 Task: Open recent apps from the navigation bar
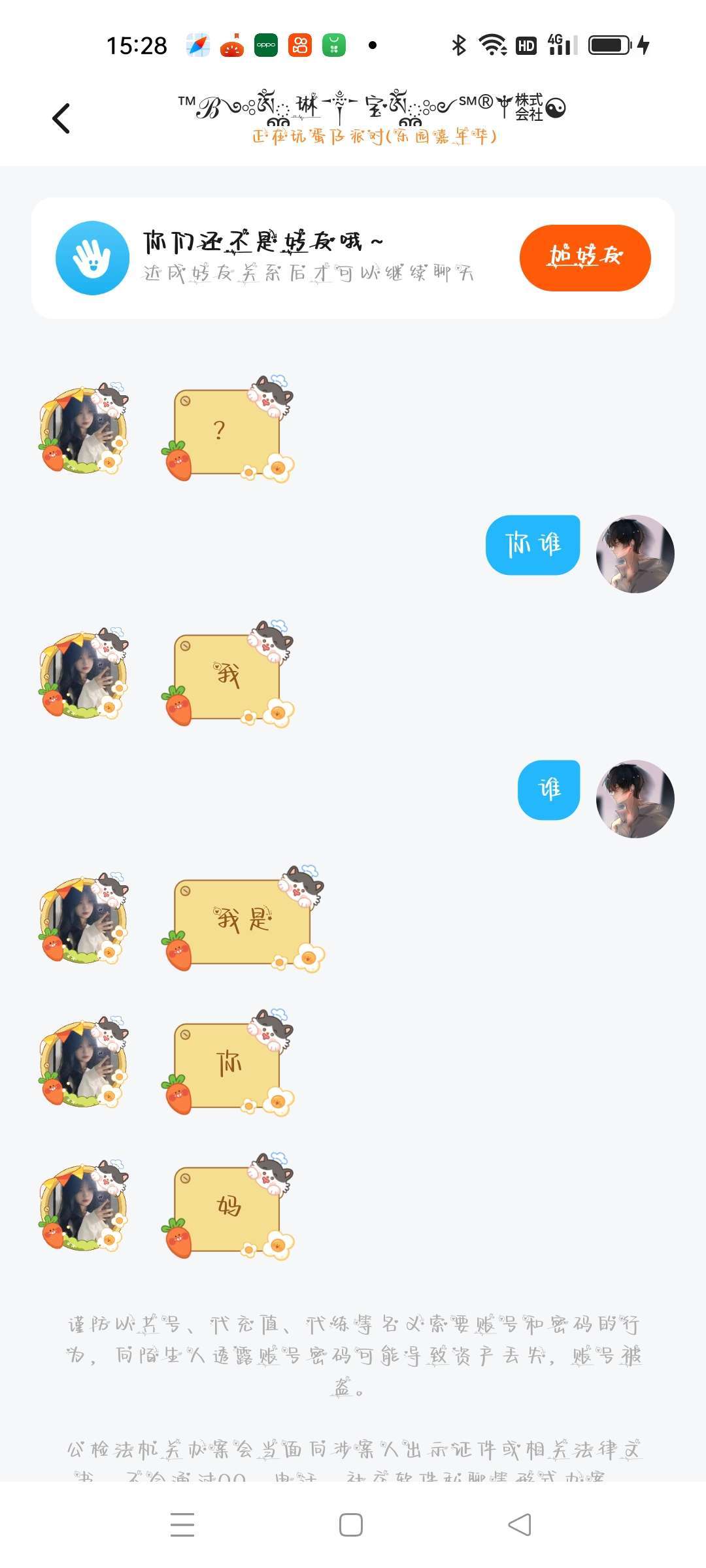click(x=182, y=1525)
